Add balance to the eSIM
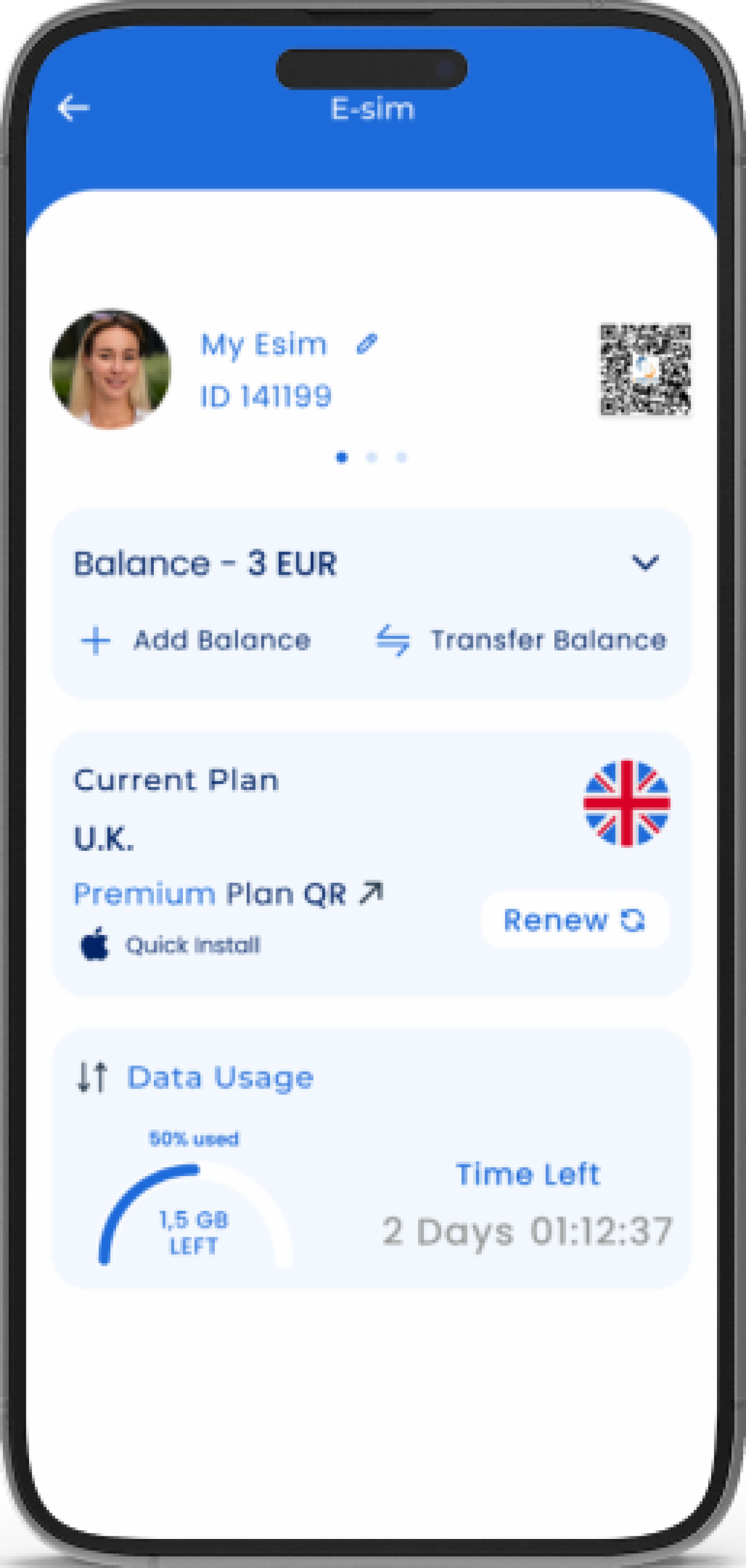 coord(196,640)
